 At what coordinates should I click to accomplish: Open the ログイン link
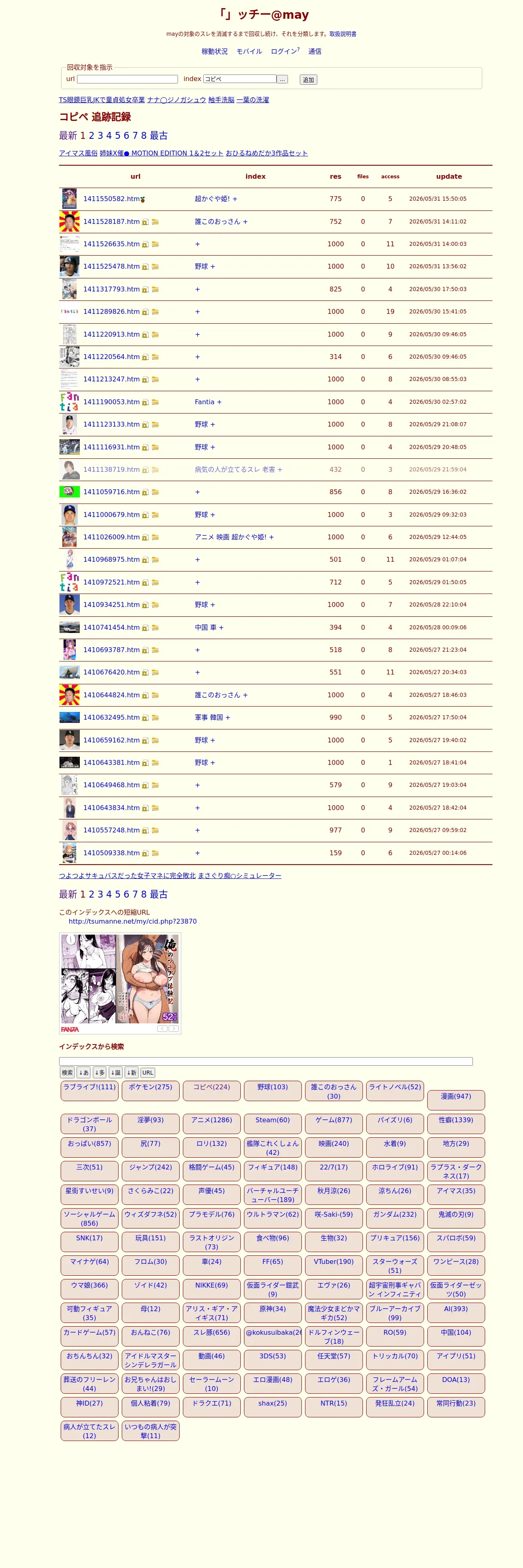tap(284, 52)
